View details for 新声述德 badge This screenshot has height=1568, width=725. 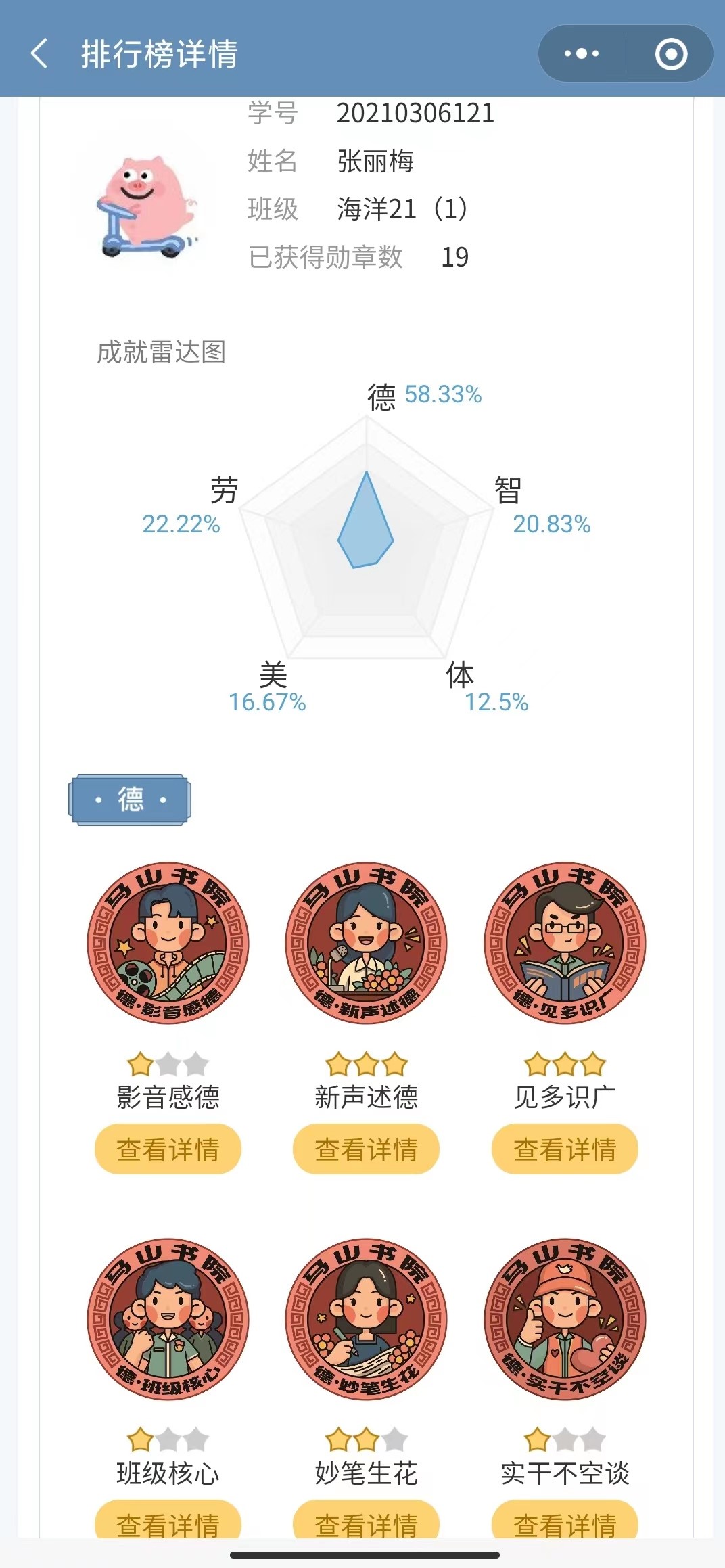click(366, 1149)
